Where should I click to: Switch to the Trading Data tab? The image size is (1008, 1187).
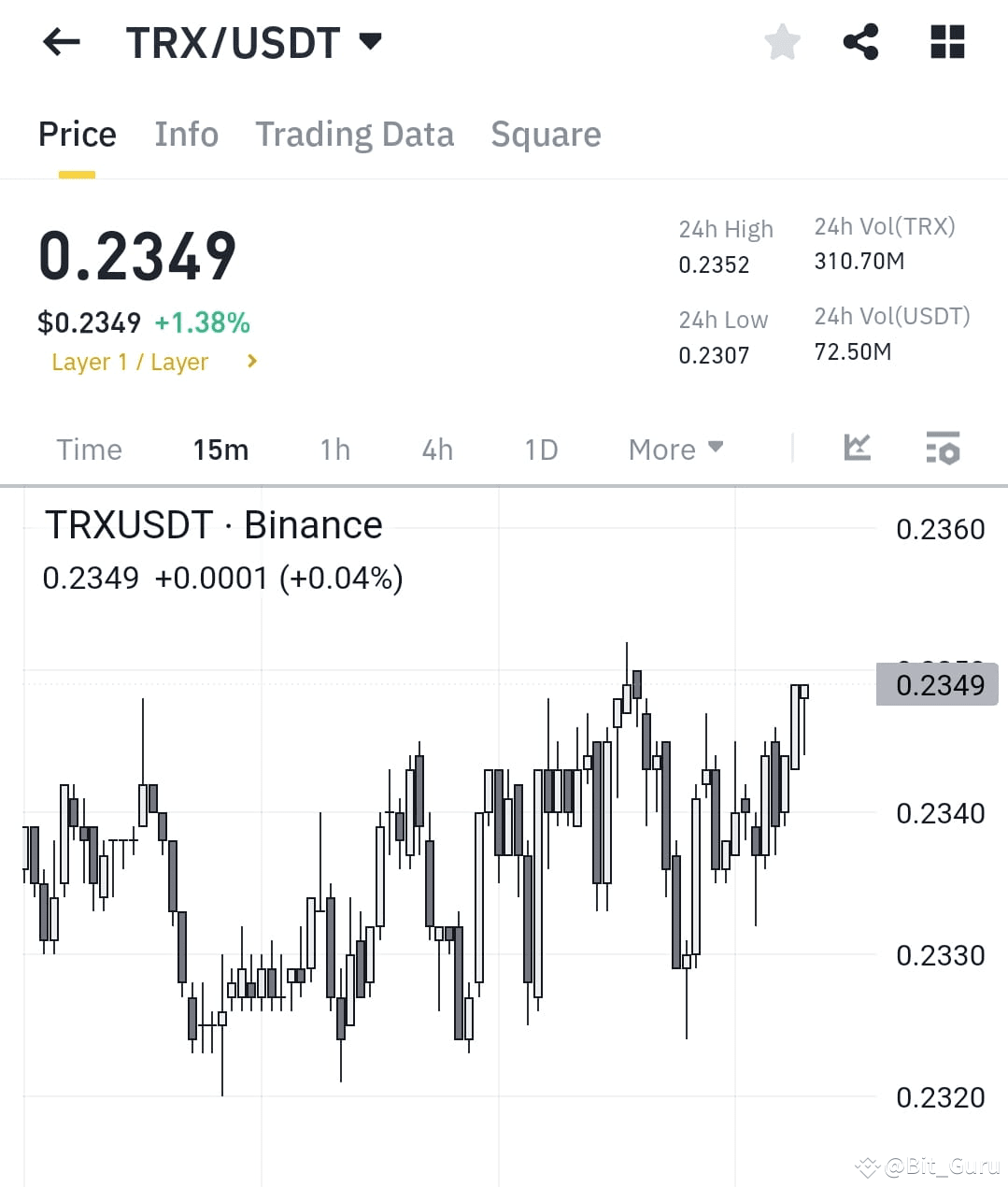tap(354, 134)
